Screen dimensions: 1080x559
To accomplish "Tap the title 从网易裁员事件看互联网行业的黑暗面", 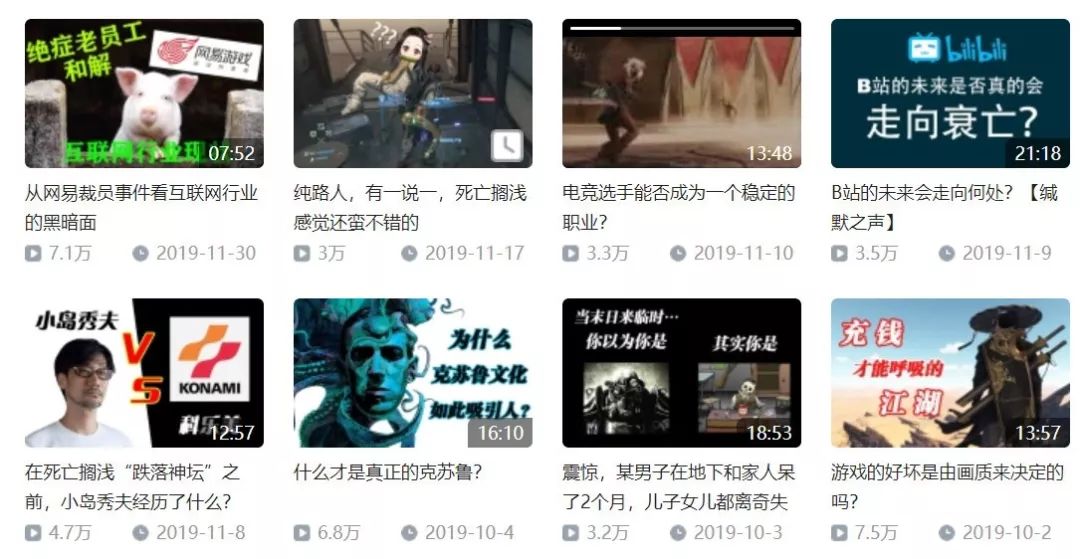I will (141, 206).
